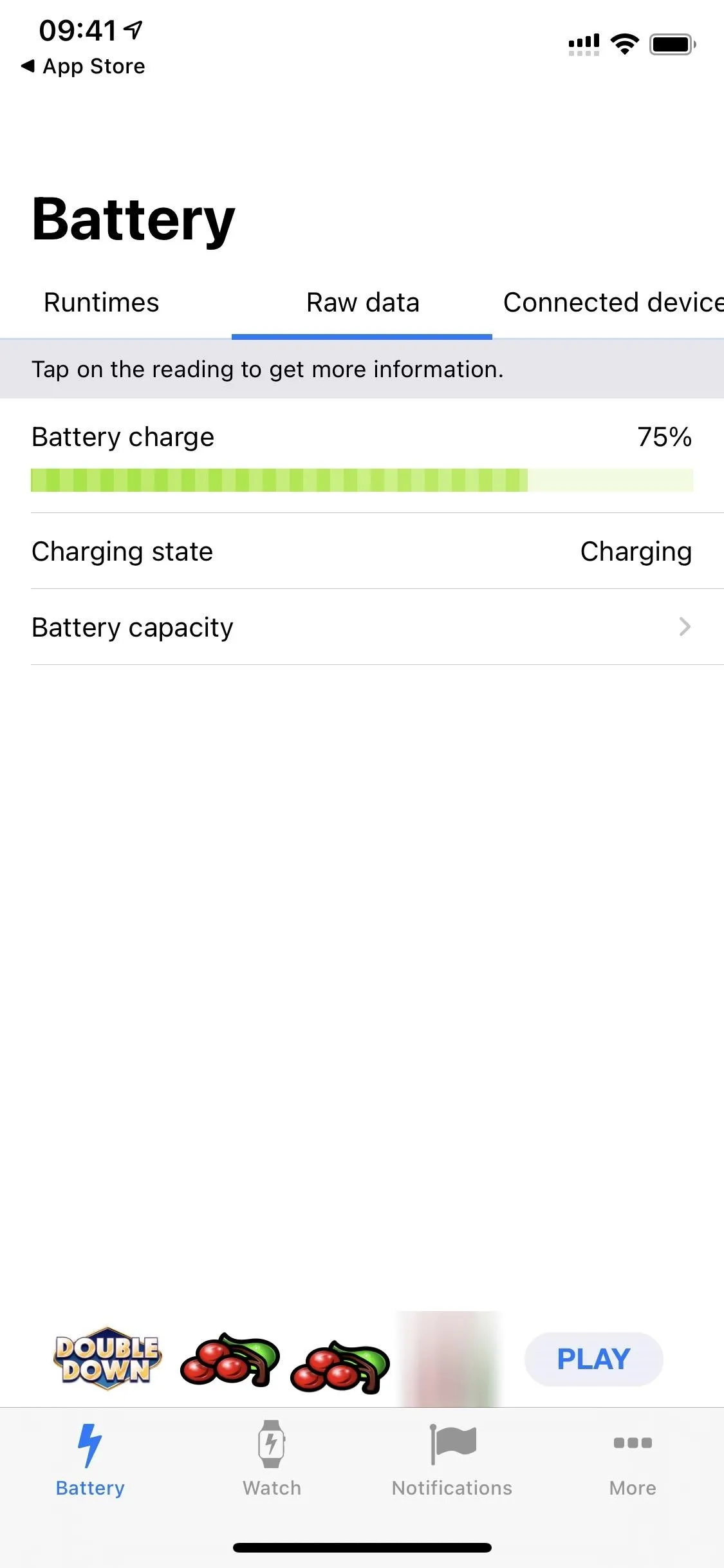
Task: Select the Battery tab in bottom bar
Action: 90,1459
